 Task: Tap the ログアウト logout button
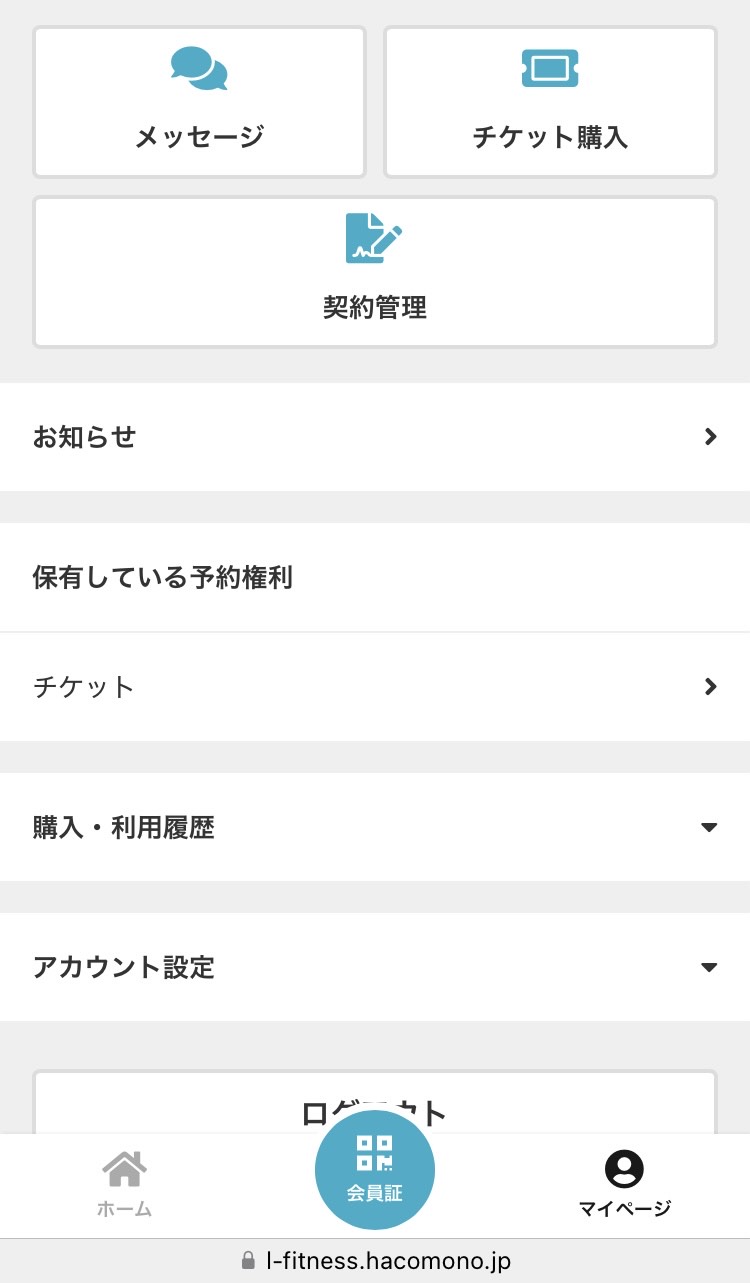coord(375,1101)
